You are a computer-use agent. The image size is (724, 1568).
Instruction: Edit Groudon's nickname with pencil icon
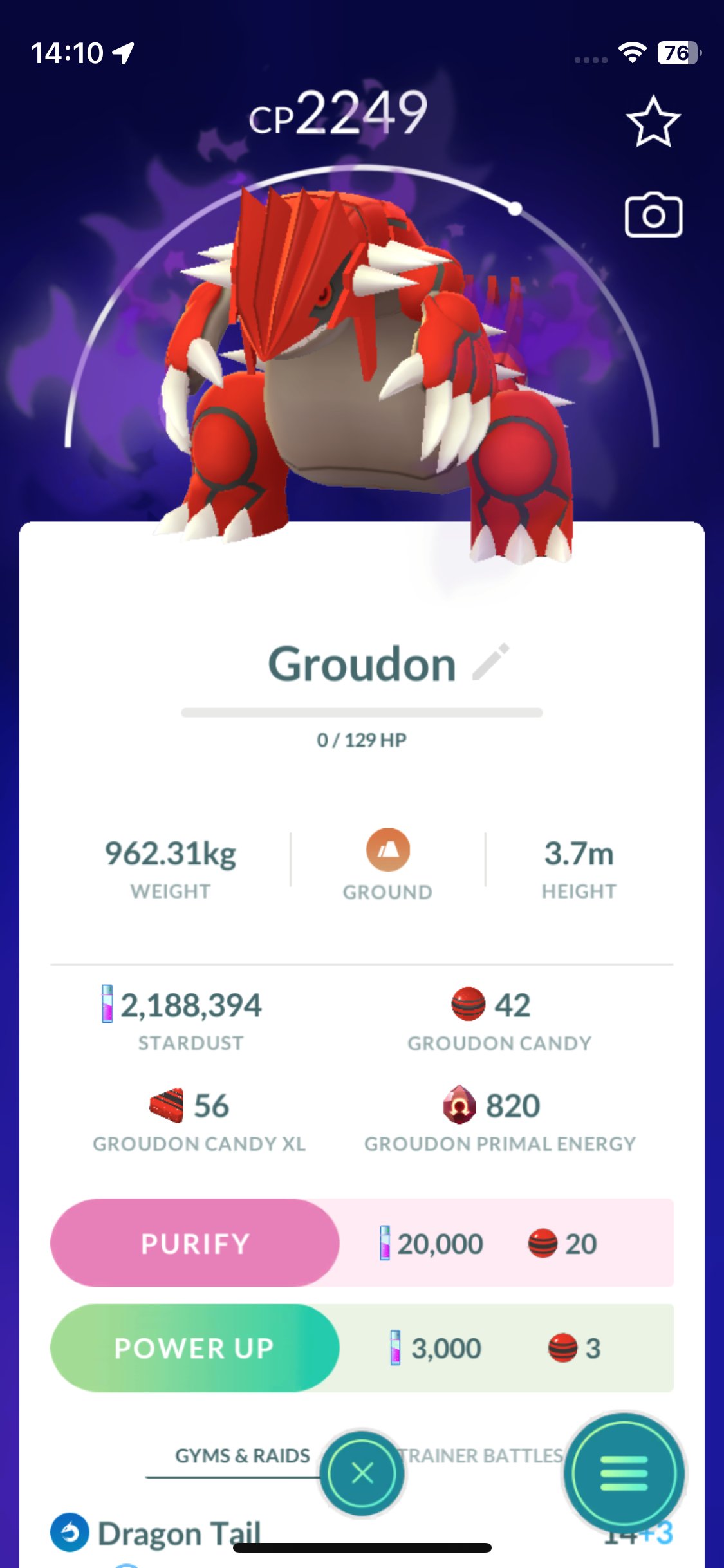click(491, 662)
